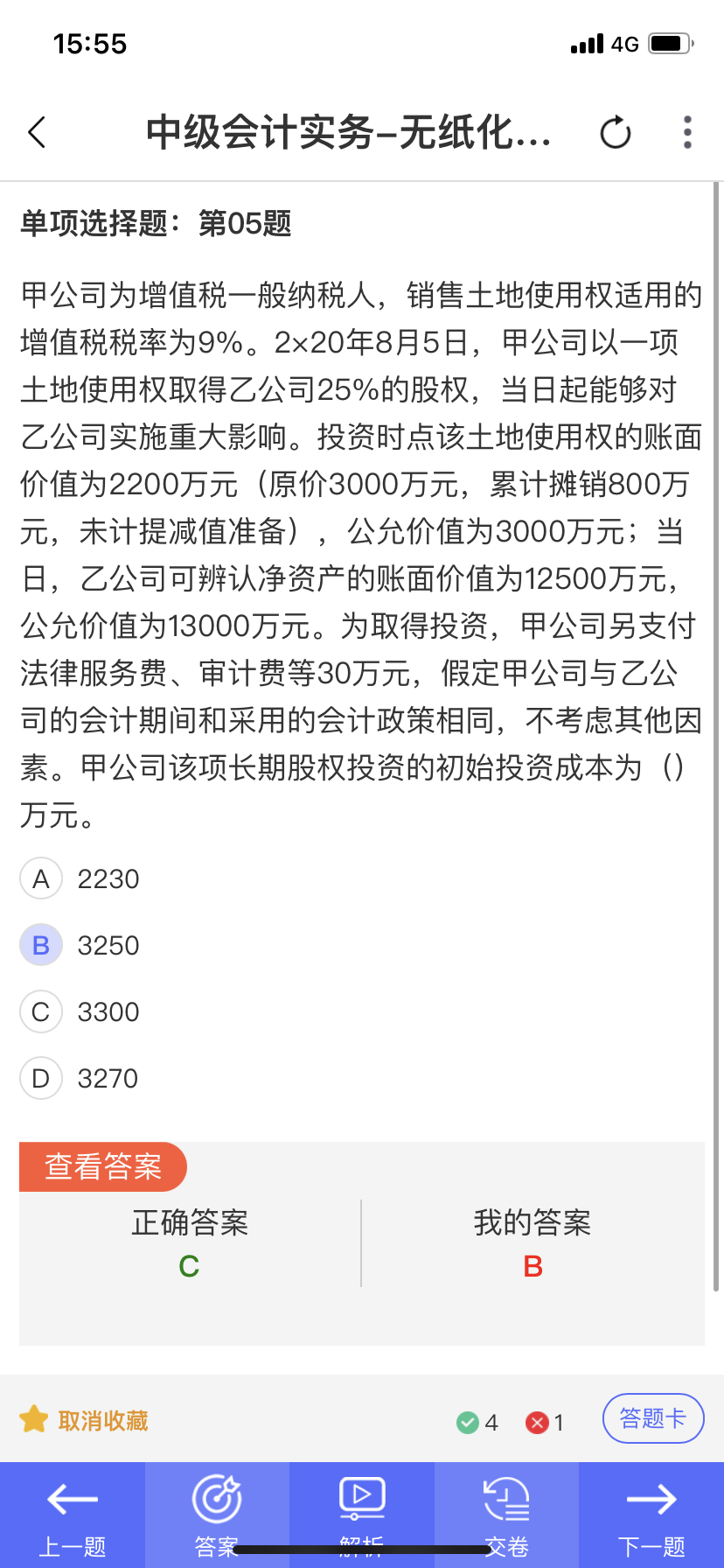Open the 答题卡 answer sheet
This screenshot has height=1568, width=724.
[x=653, y=1418]
